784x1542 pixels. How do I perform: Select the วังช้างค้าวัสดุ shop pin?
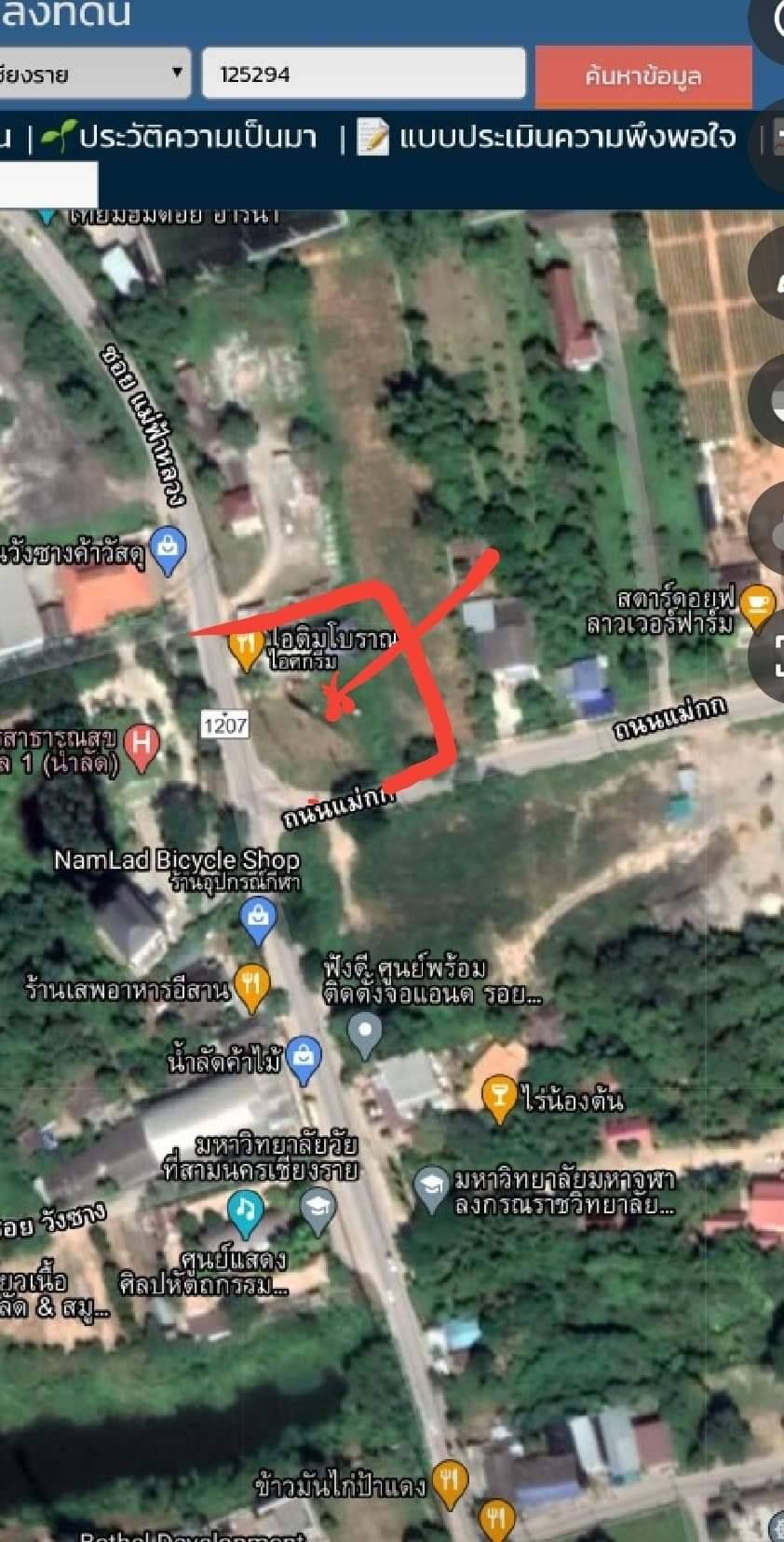click(168, 551)
